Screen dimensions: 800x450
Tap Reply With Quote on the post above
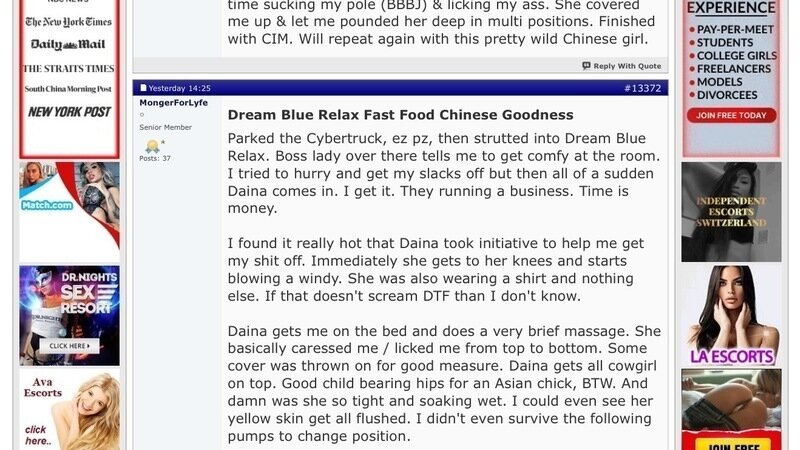(x=622, y=66)
